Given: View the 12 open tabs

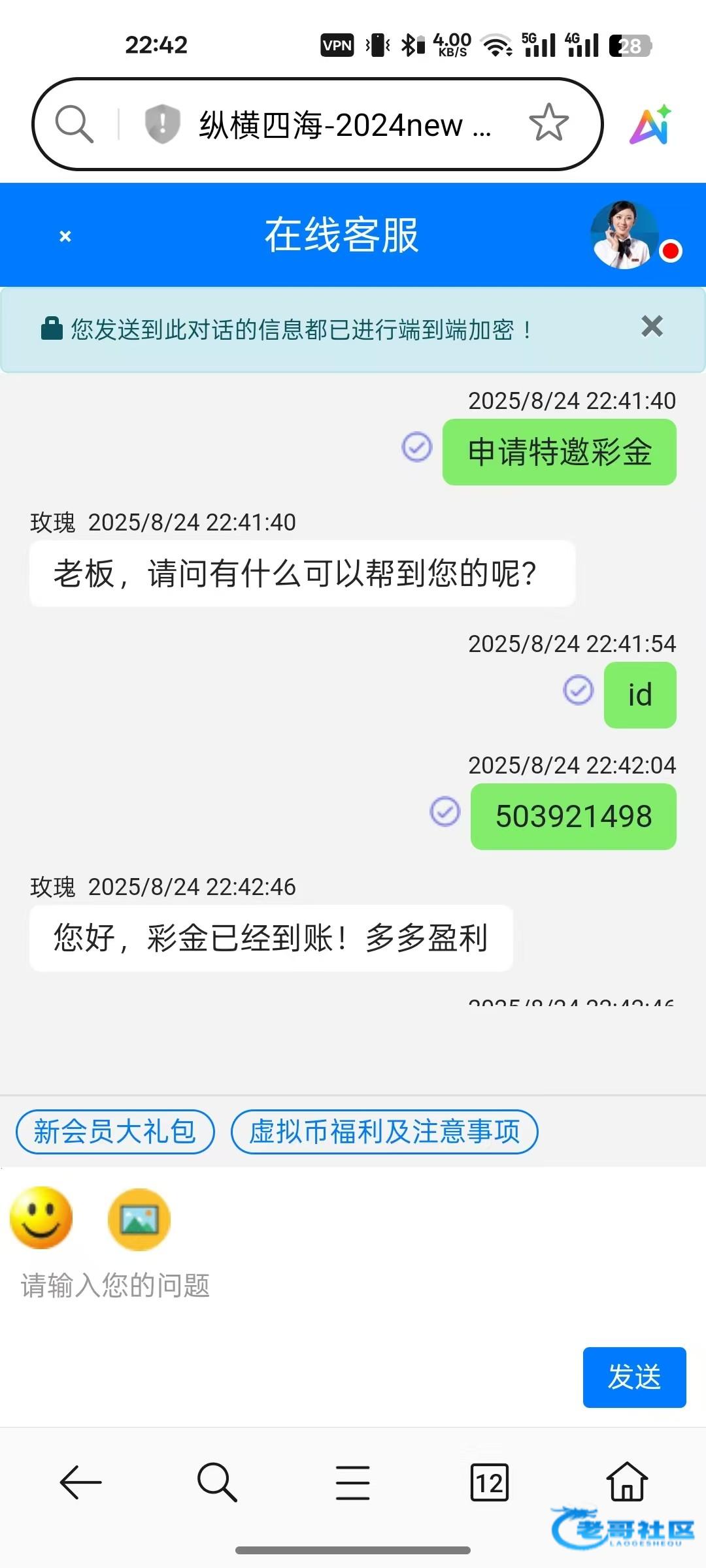Looking at the screenshot, I should (489, 1482).
